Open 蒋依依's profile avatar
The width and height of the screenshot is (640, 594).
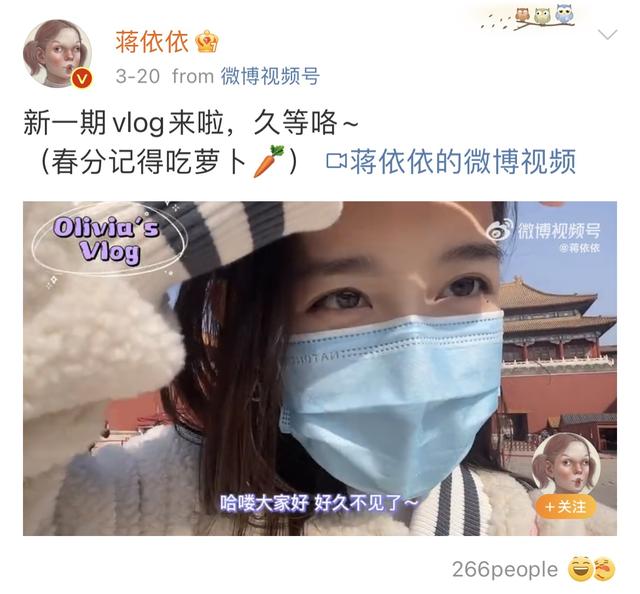(x=57, y=55)
